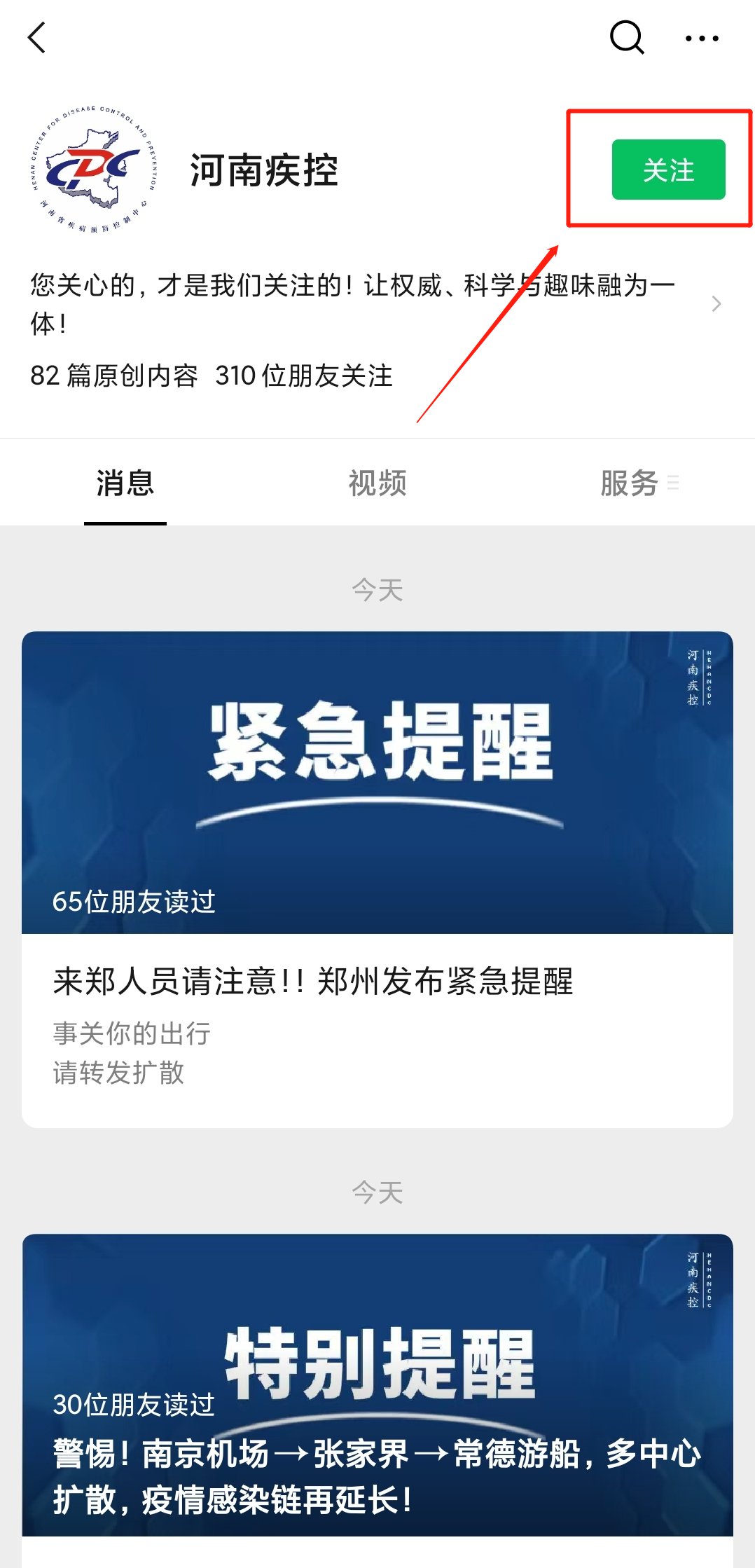Open article 来郑人员请注意!! 郑州发布紧急提醒
The image size is (755, 1568).
pyautogui.click(x=313, y=981)
